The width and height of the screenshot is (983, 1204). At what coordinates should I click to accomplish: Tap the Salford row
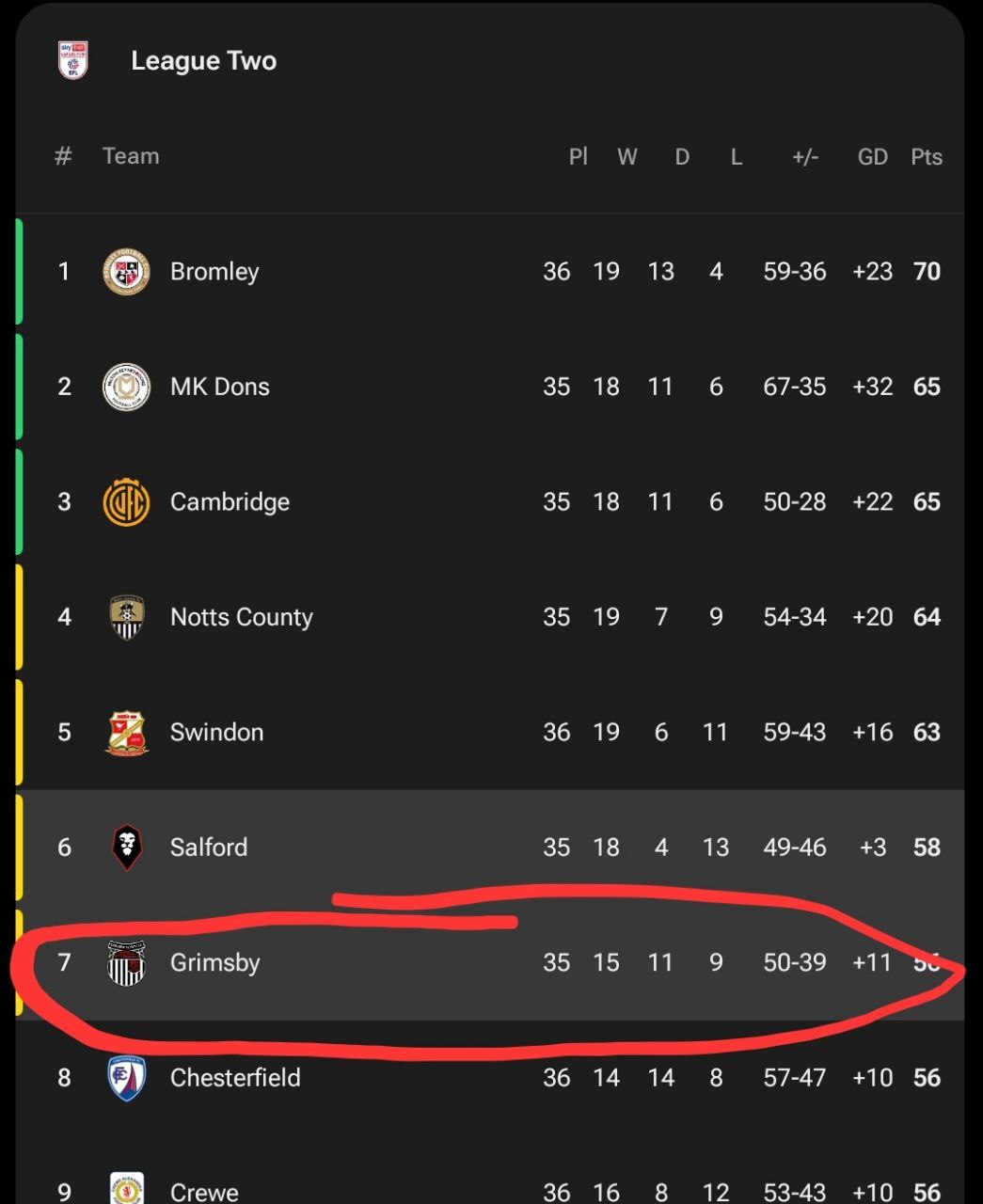[490, 848]
